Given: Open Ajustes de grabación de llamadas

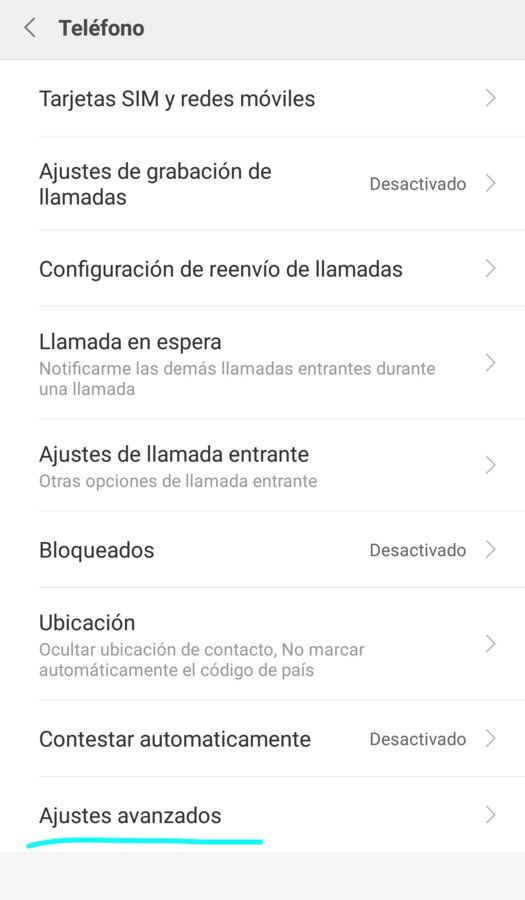Looking at the screenshot, I should pyautogui.click(x=262, y=184).
